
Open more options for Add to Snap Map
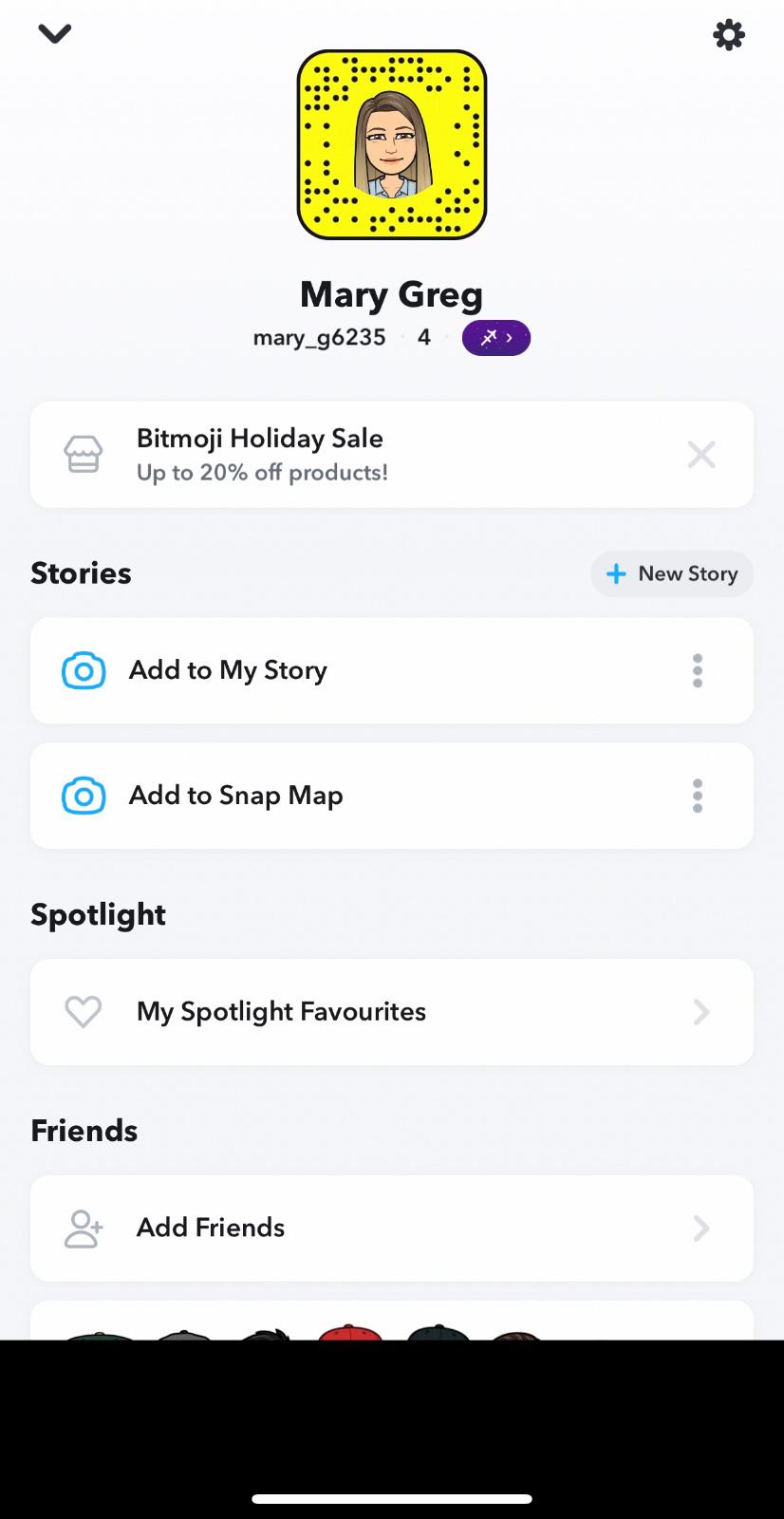click(x=698, y=796)
